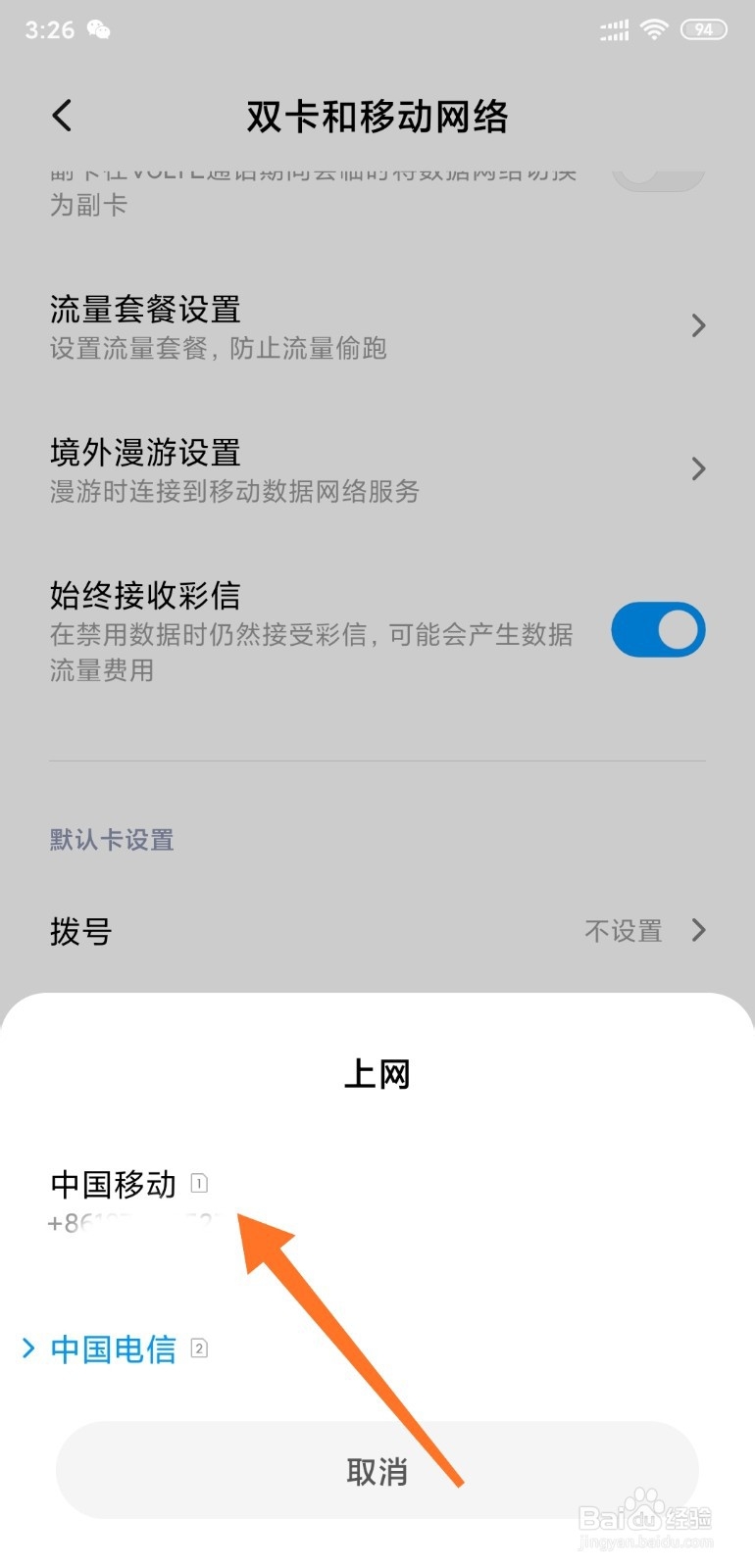The width and height of the screenshot is (755, 1568).
Task: Open the 双卡和移动网络 title bar
Action: 377,116
